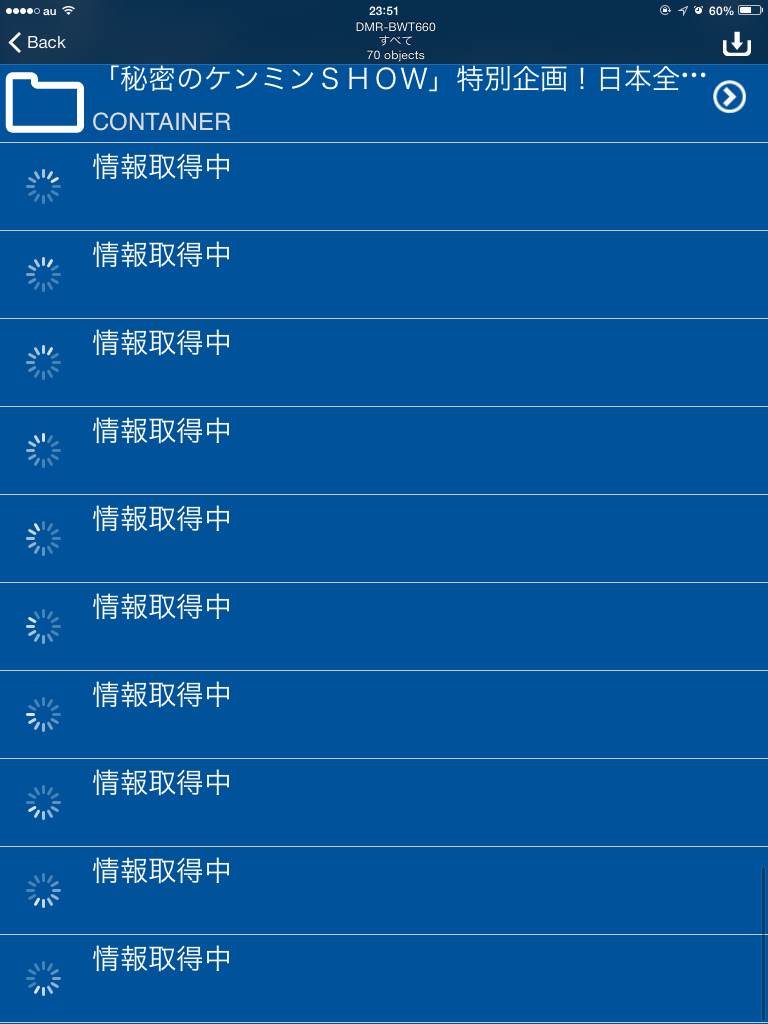
Task: Go back using the Back button
Action: click(37, 42)
